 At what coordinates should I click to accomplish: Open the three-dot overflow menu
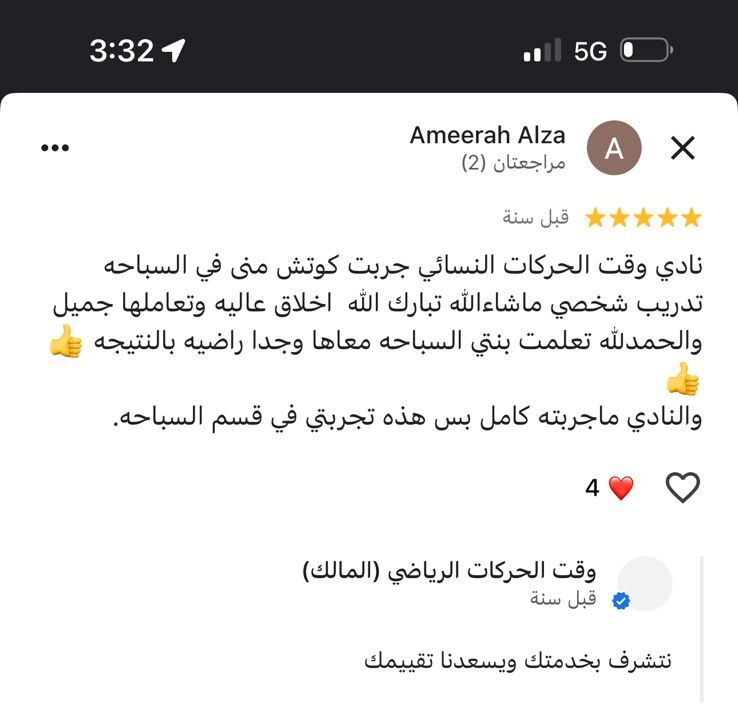coord(55,148)
